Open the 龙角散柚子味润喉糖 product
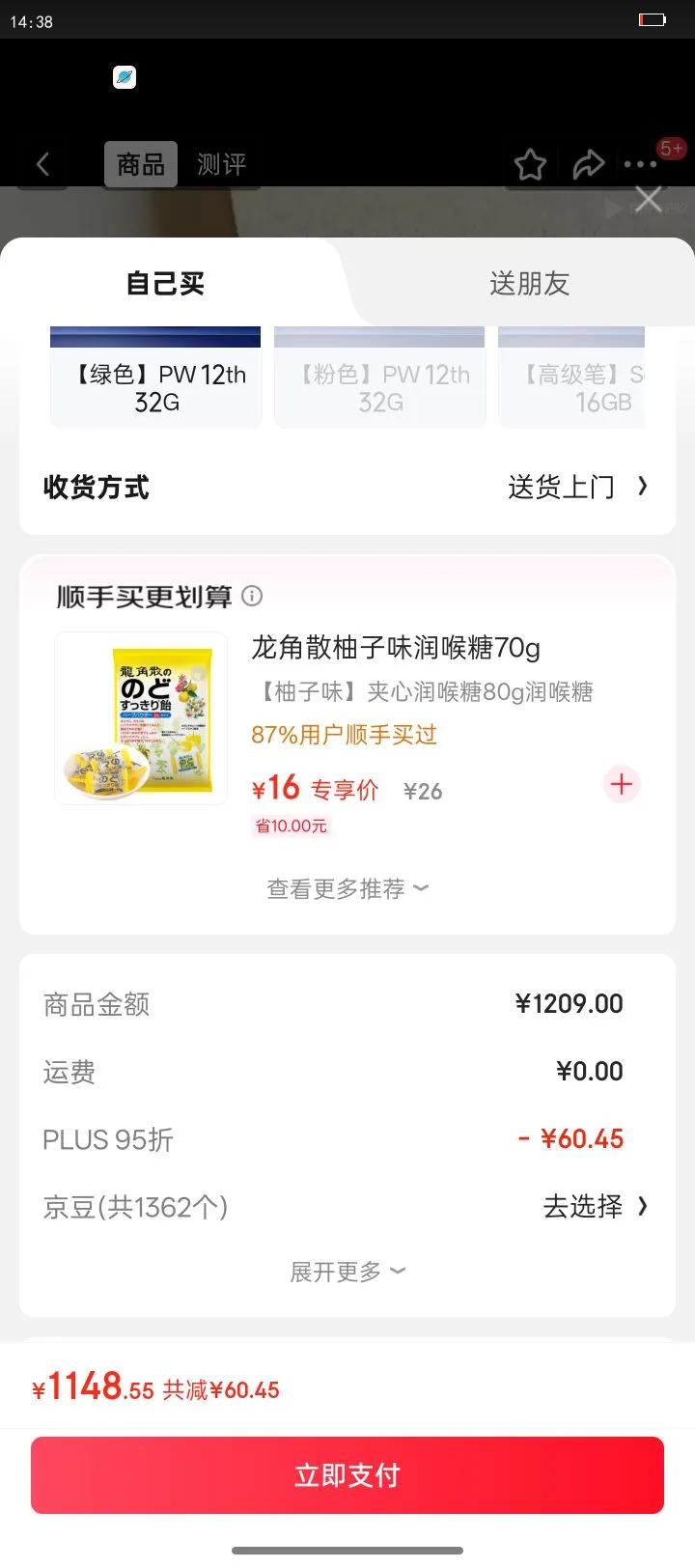The image size is (695, 1568). (x=395, y=648)
